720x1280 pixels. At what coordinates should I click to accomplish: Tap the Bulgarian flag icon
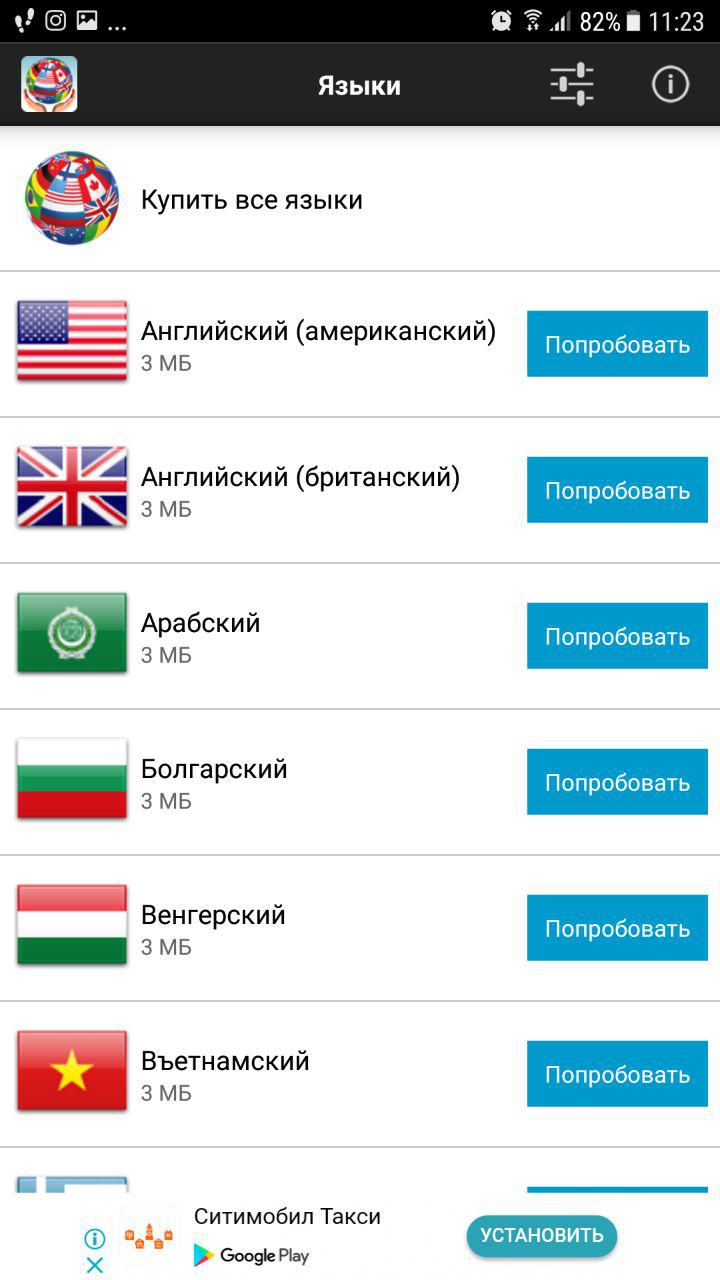pyautogui.click(x=70, y=779)
